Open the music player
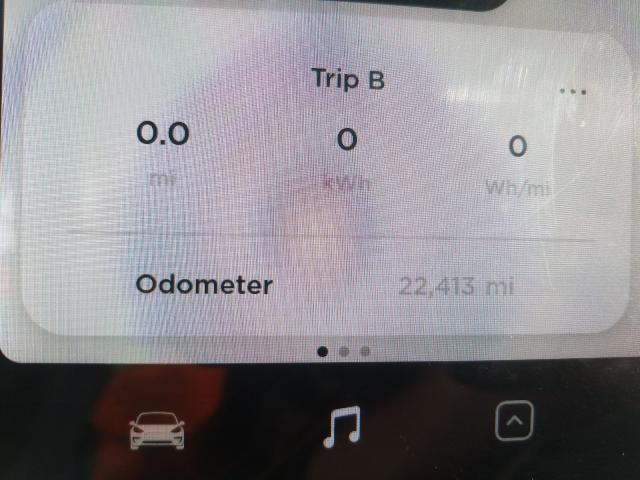Screen dimensions: 640x480 pos(340,427)
